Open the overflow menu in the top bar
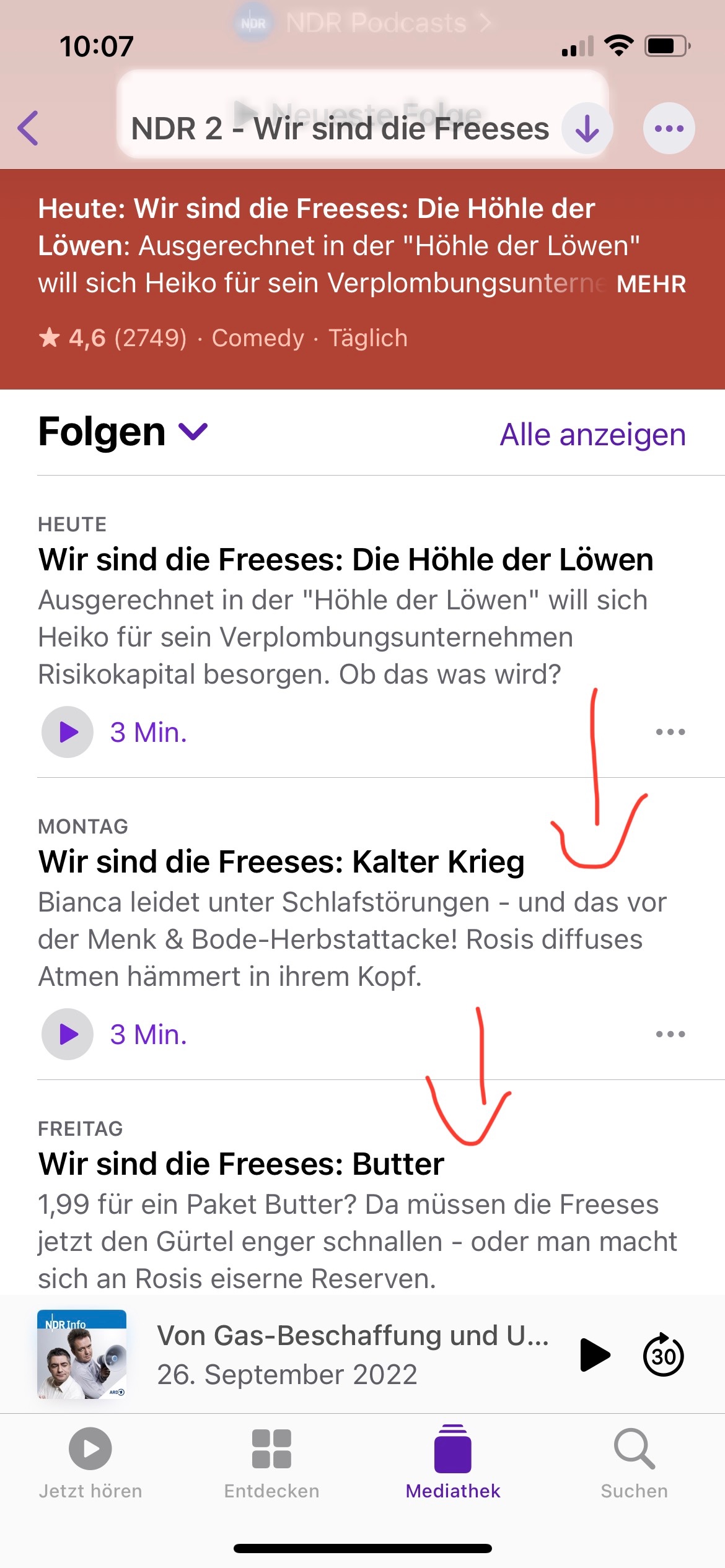The height and width of the screenshot is (1568, 725). tap(669, 129)
